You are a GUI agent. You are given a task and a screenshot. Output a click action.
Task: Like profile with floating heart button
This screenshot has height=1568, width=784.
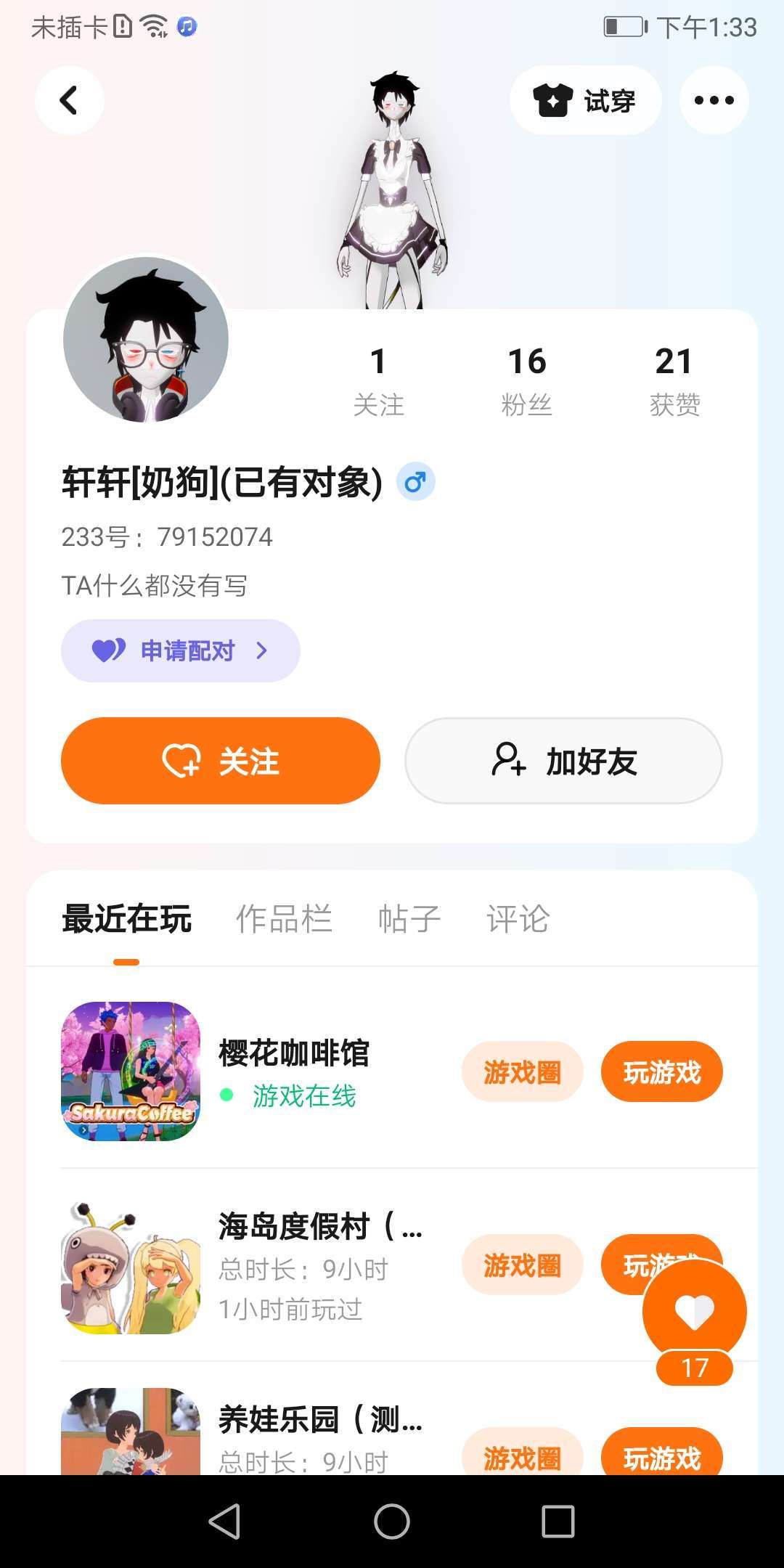tap(694, 1312)
